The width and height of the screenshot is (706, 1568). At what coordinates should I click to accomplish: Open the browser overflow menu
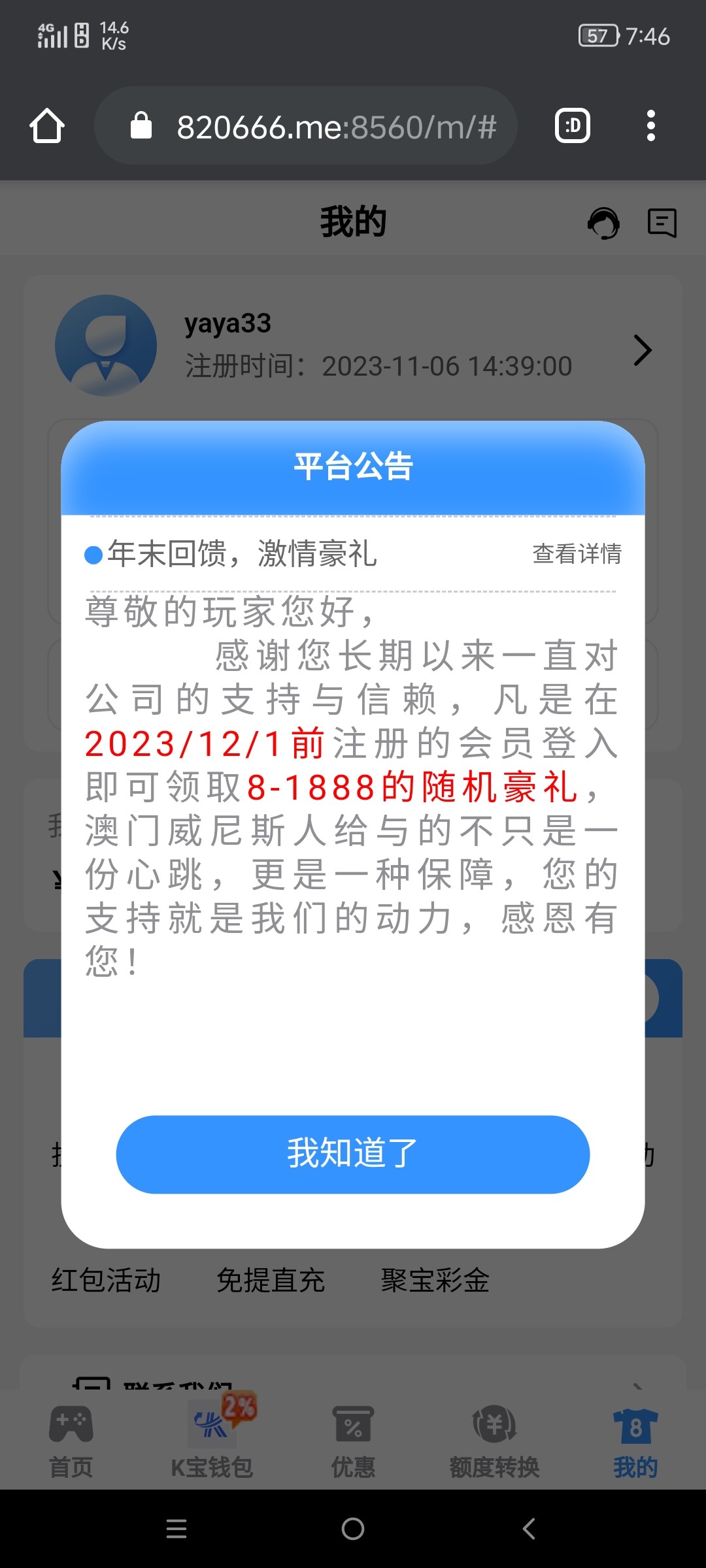pos(650,125)
